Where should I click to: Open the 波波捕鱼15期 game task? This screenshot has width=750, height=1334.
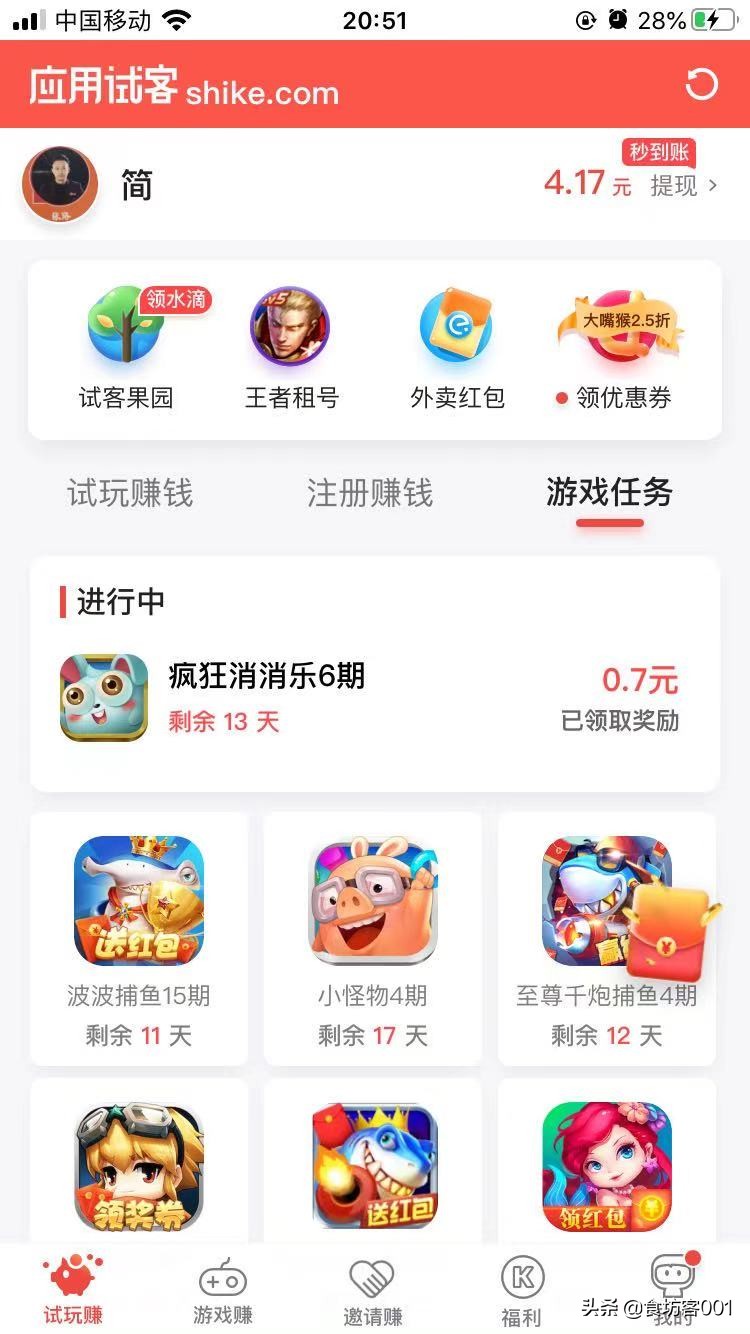pyautogui.click(x=138, y=899)
